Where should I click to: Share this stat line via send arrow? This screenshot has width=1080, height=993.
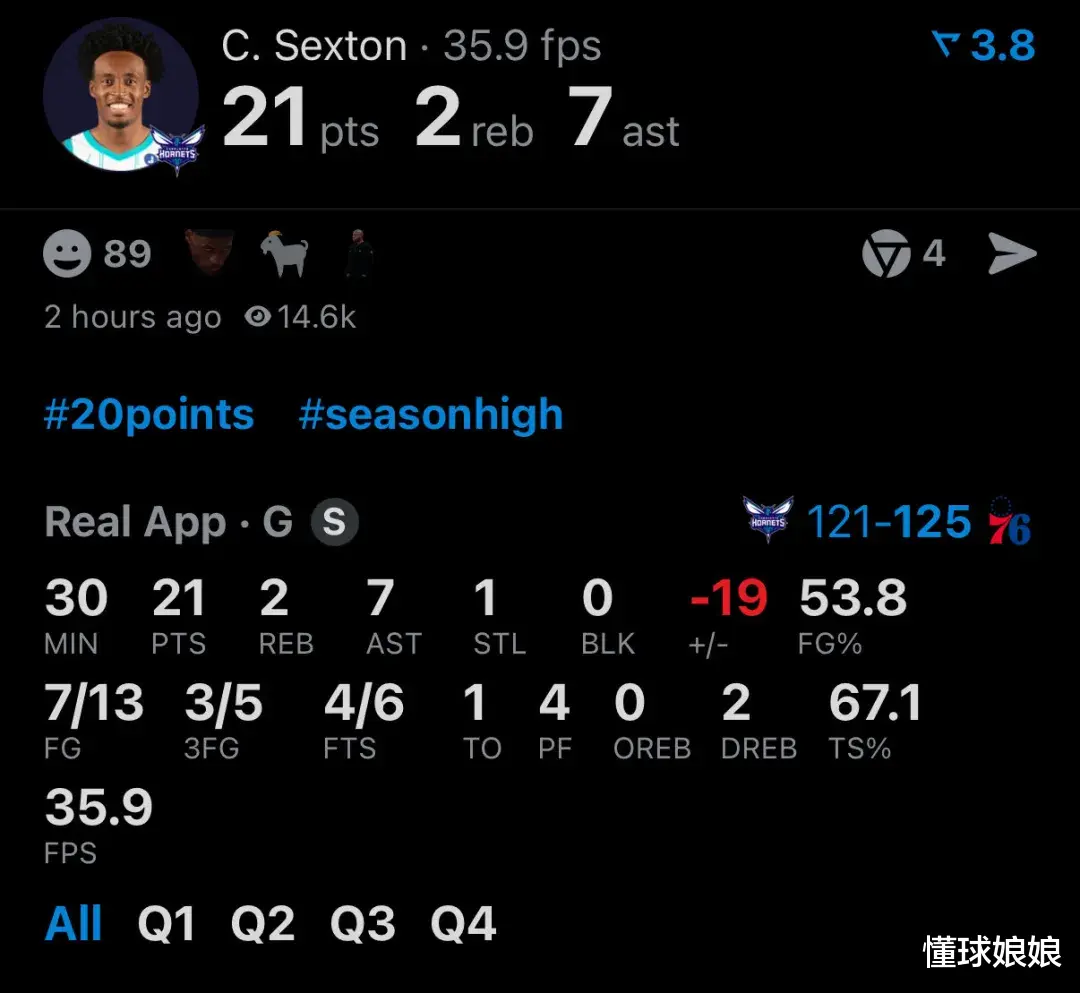pyautogui.click(x=1012, y=254)
